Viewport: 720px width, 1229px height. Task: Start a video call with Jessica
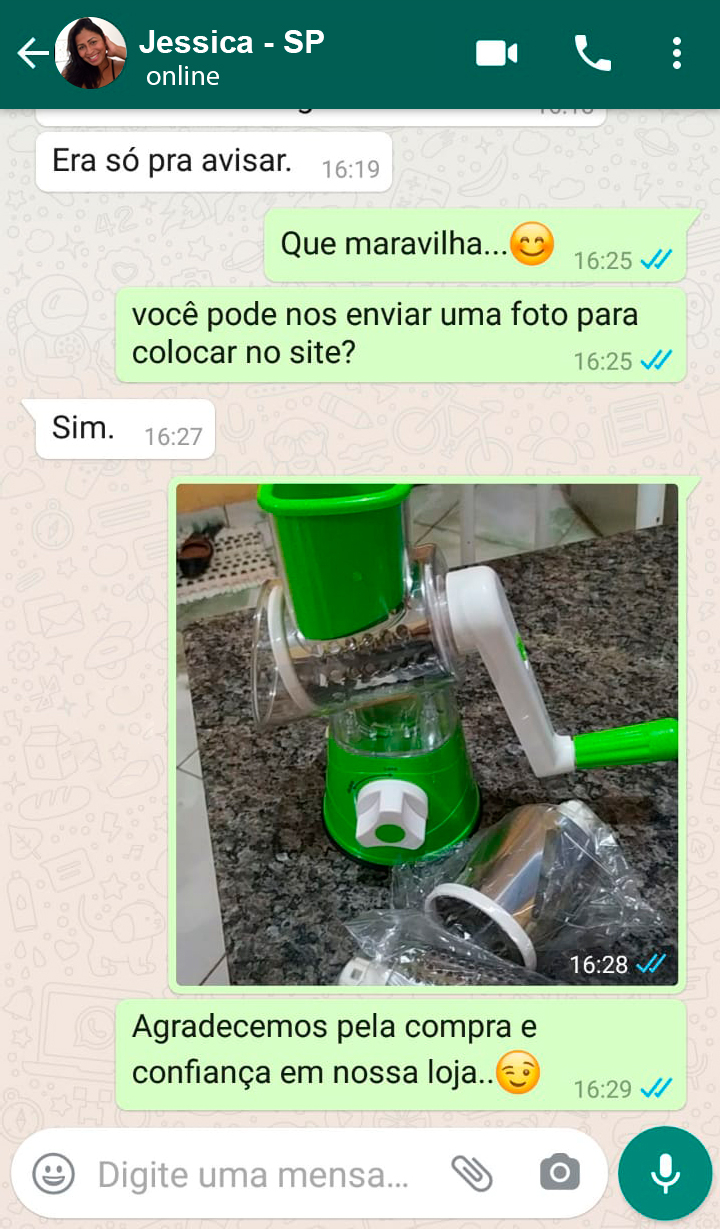click(x=496, y=54)
